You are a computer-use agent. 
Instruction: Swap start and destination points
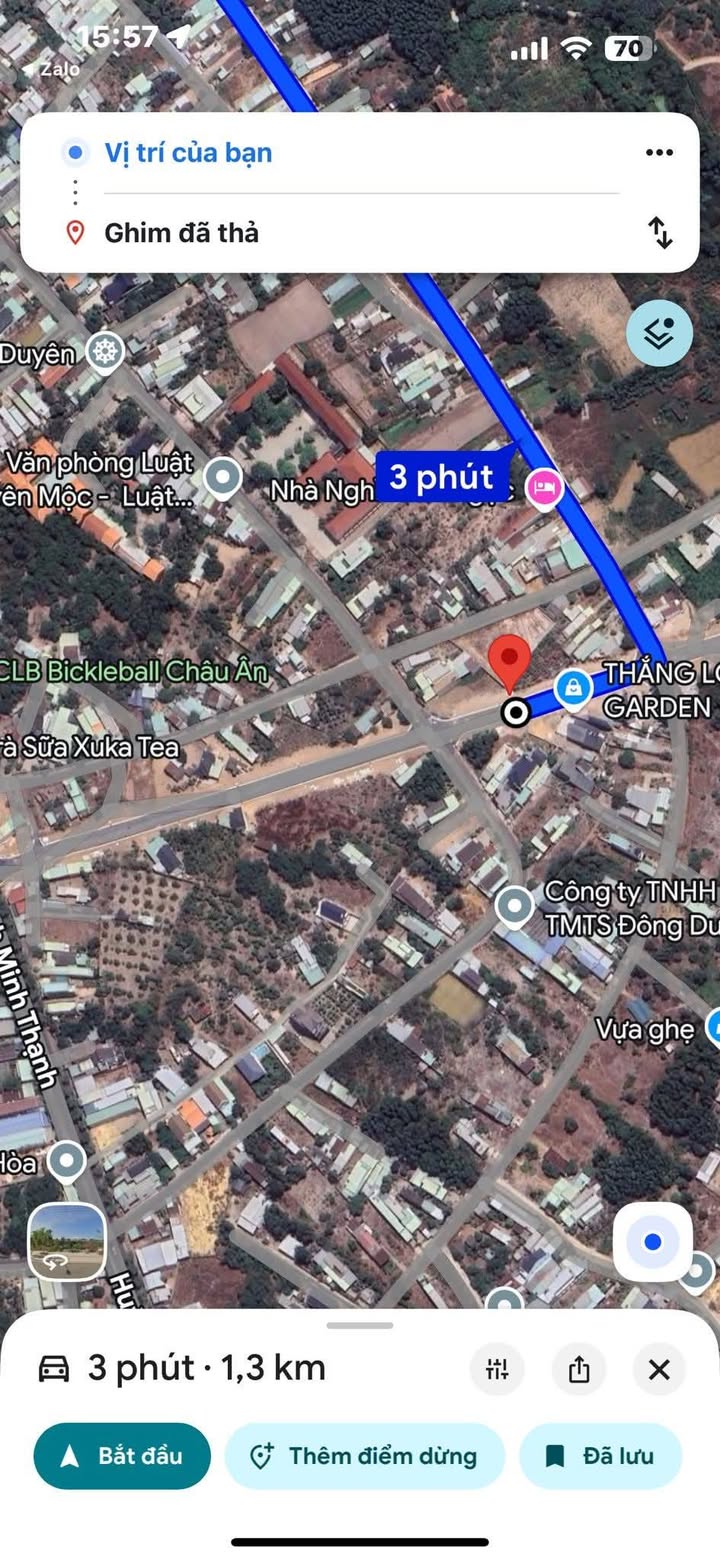660,232
